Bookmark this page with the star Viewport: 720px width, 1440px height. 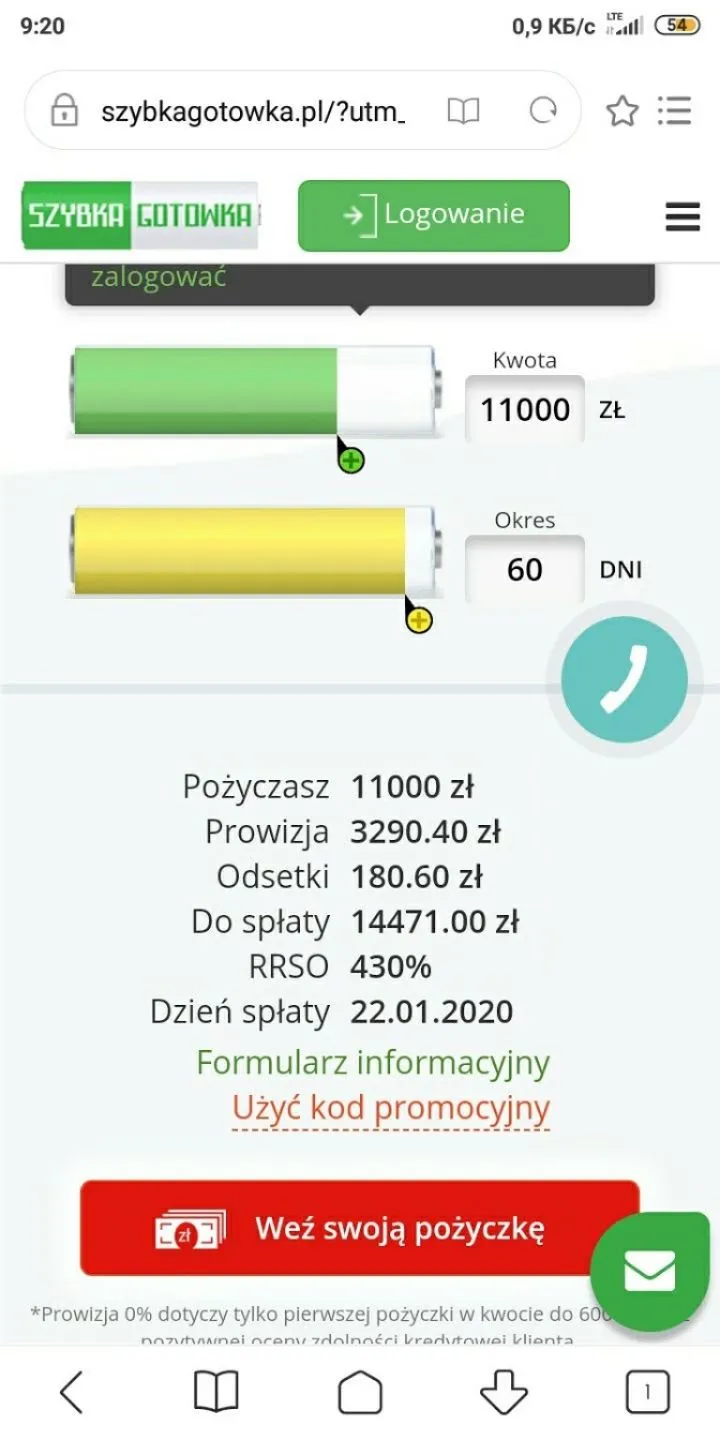[622, 111]
